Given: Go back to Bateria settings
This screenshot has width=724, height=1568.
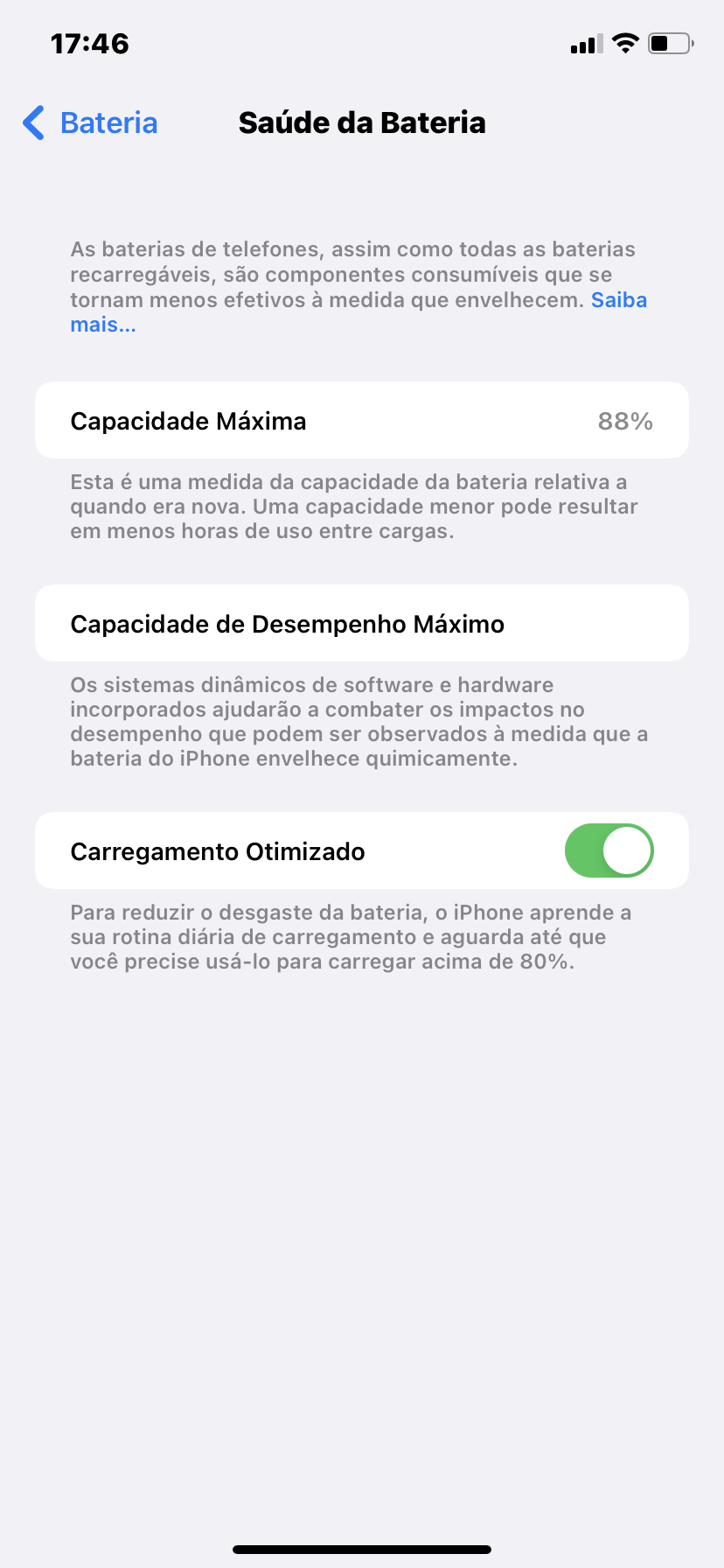Looking at the screenshot, I should coord(91,123).
